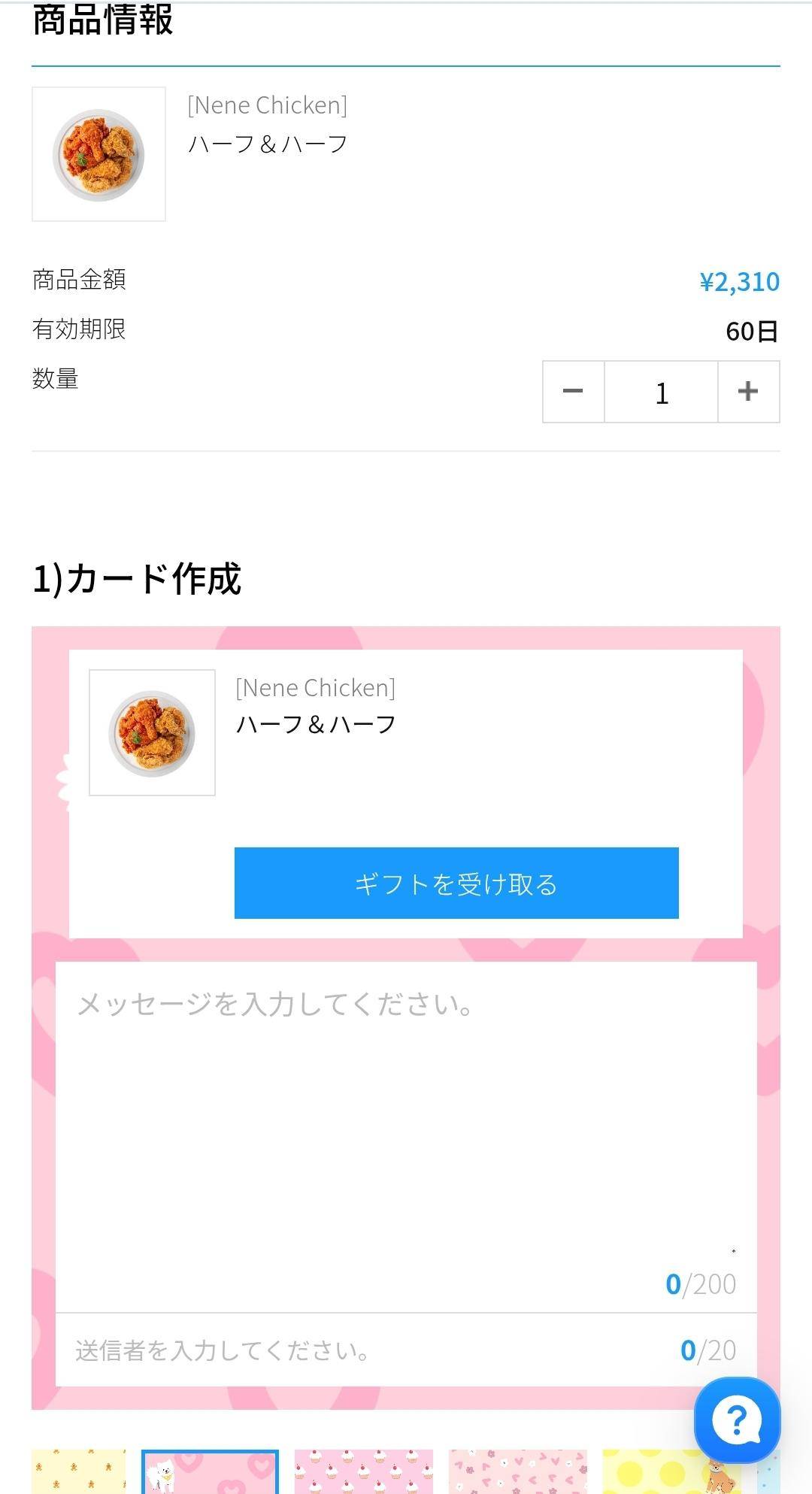Viewport: 812px width, 1494px height.
Task: Focus the card message text area
Action: pos(406,1128)
